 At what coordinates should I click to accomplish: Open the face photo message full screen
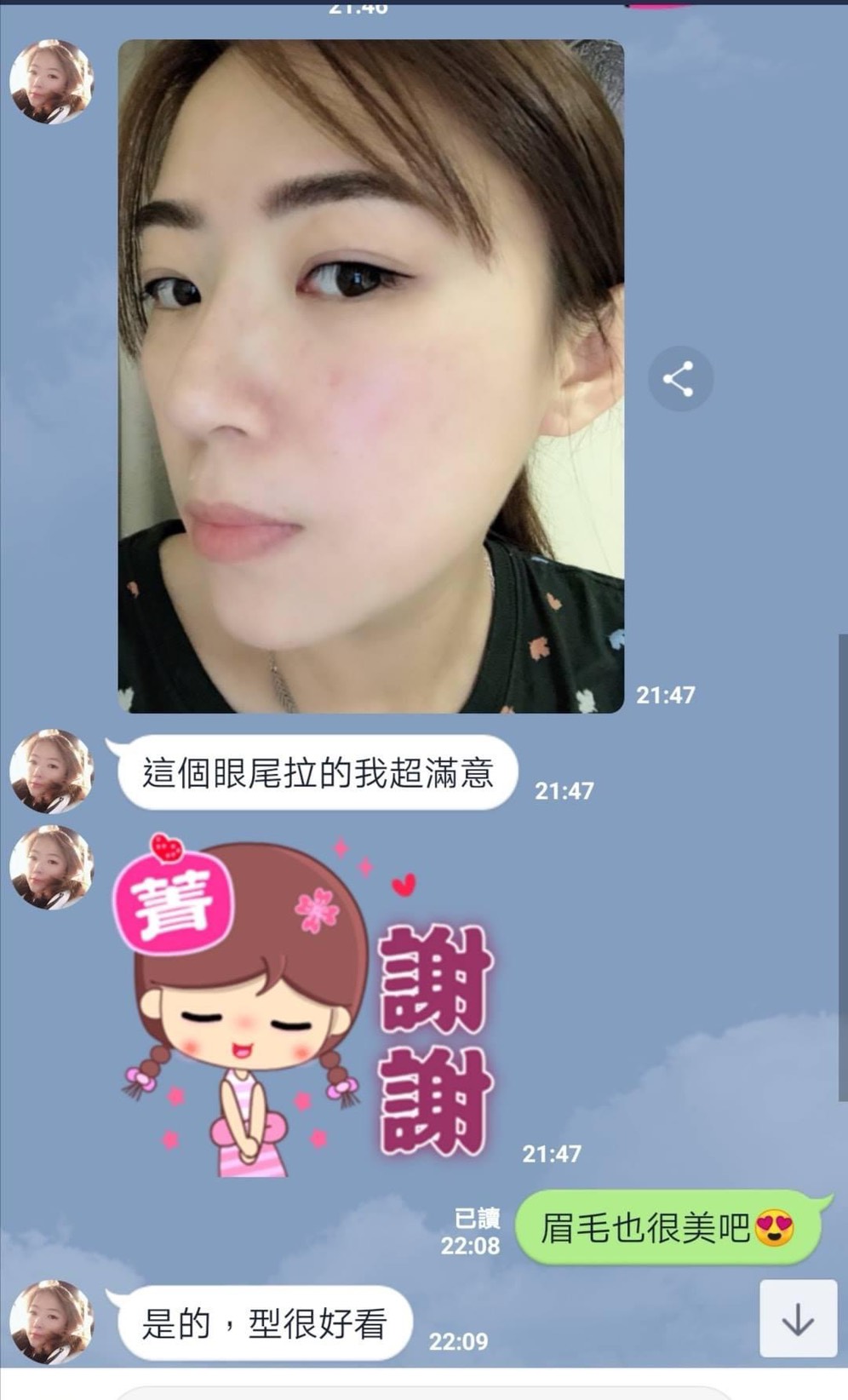pos(371,376)
